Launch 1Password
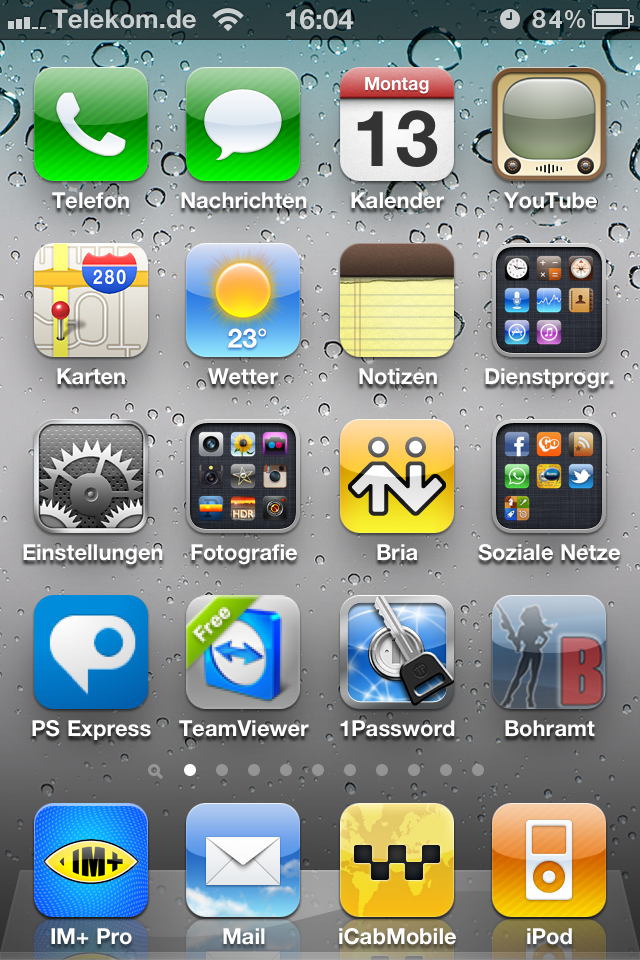Screen dimensions: 640x960 coord(397,653)
